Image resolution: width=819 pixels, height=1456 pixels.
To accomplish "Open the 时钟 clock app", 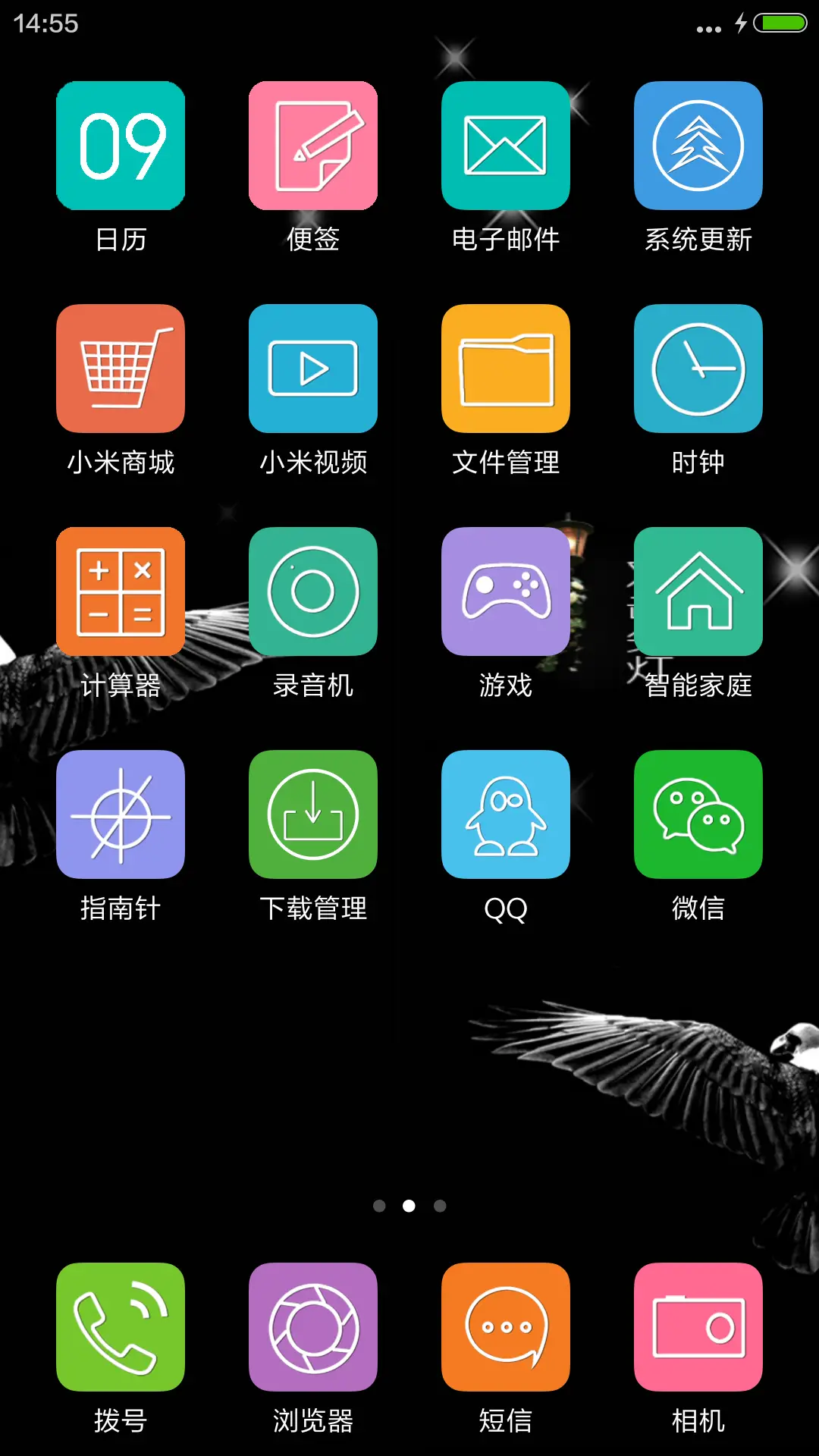I will pos(698,368).
